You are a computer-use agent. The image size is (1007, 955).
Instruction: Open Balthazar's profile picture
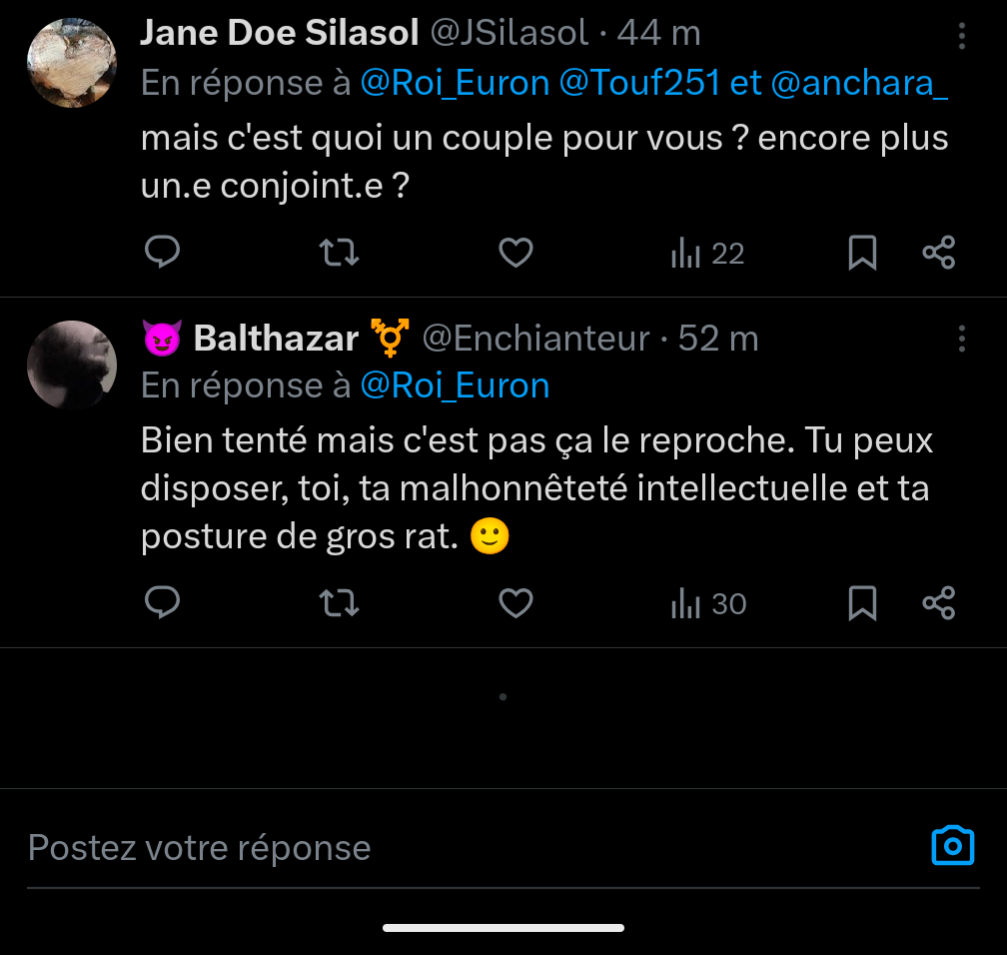(72, 365)
